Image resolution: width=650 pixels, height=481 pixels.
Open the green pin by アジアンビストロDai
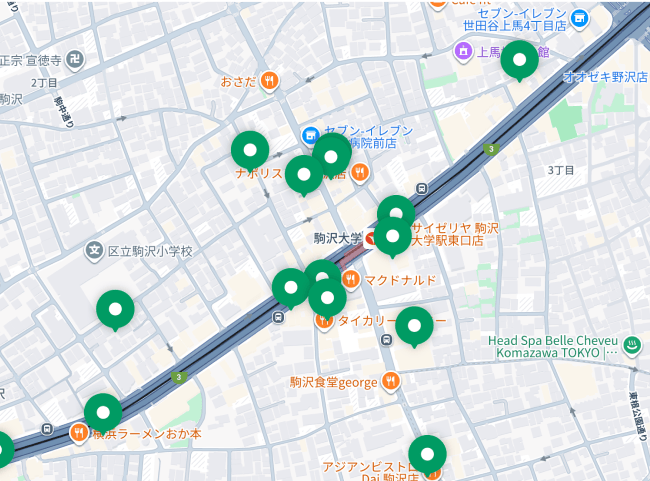(x=427, y=454)
